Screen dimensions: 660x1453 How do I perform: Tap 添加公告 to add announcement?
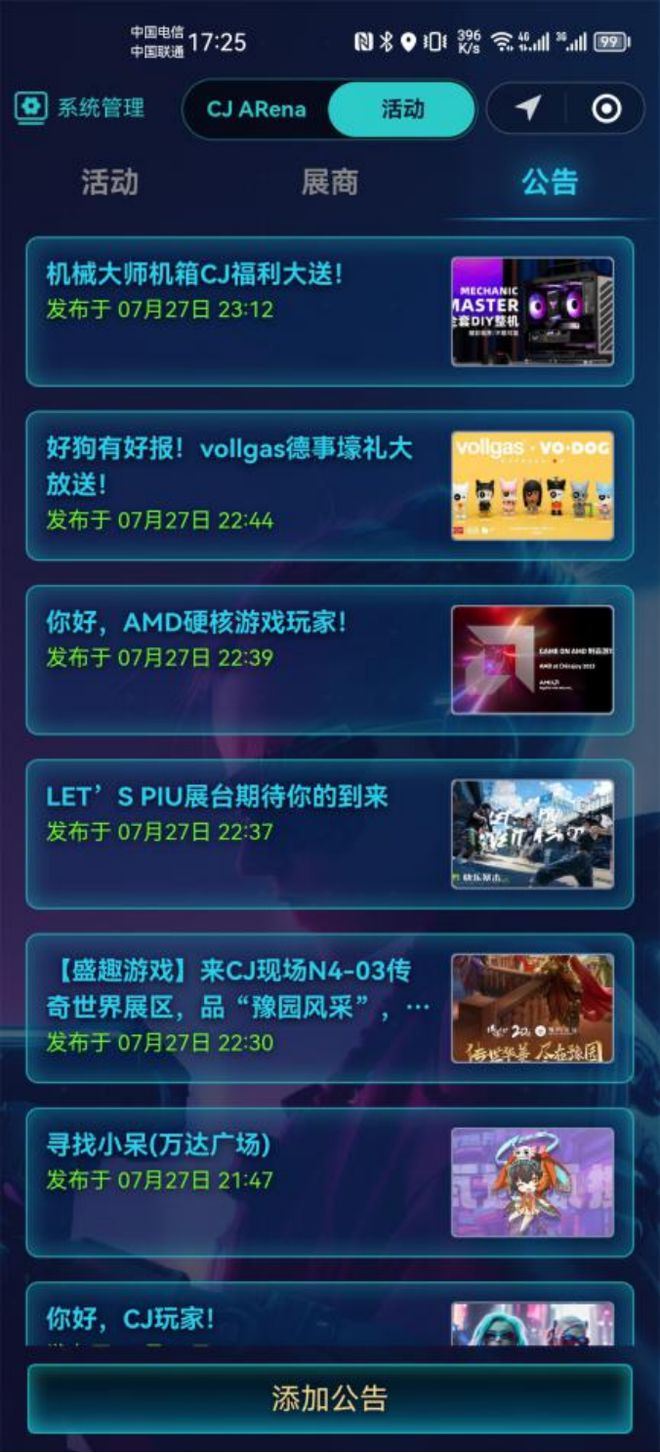coord(330,1398)
